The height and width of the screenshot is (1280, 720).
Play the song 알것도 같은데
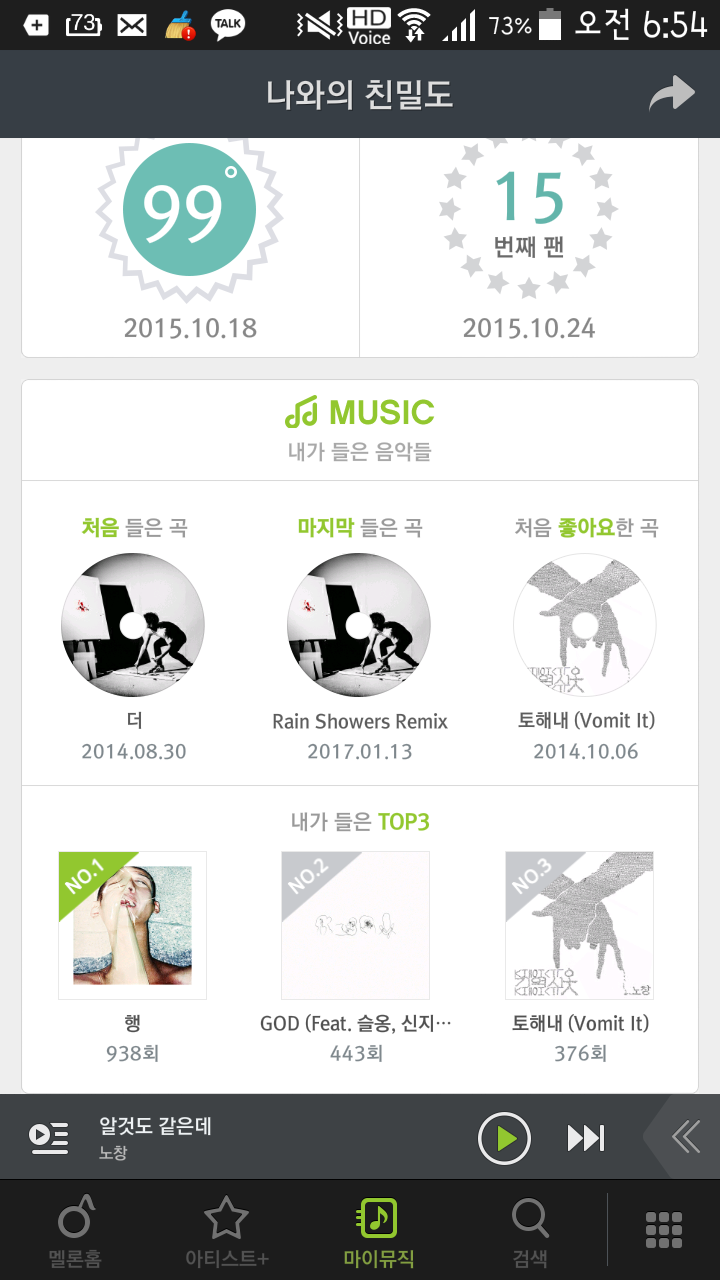[x=505, y=1137]
